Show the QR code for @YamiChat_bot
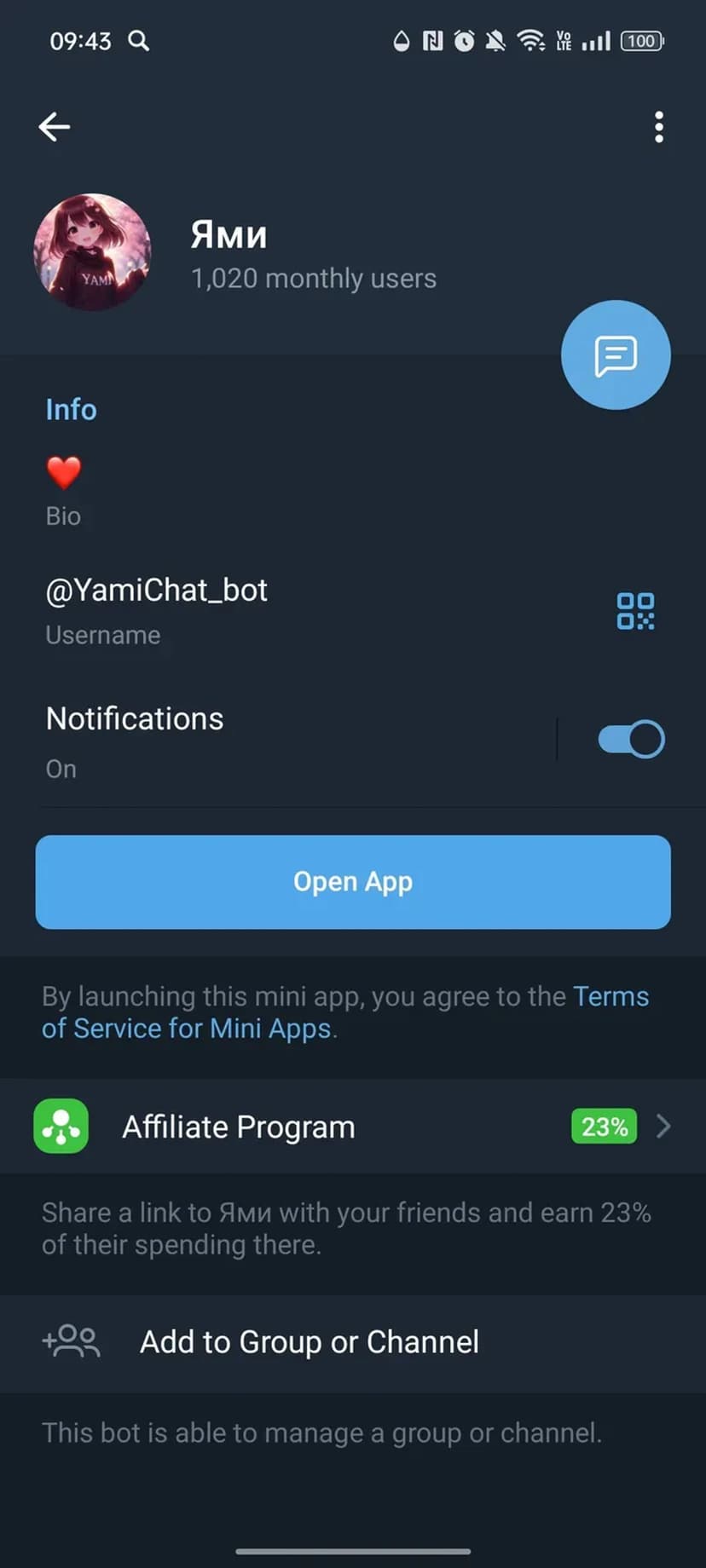Image resolution: width=706 pixels, height=1568 pixels. 635,611
